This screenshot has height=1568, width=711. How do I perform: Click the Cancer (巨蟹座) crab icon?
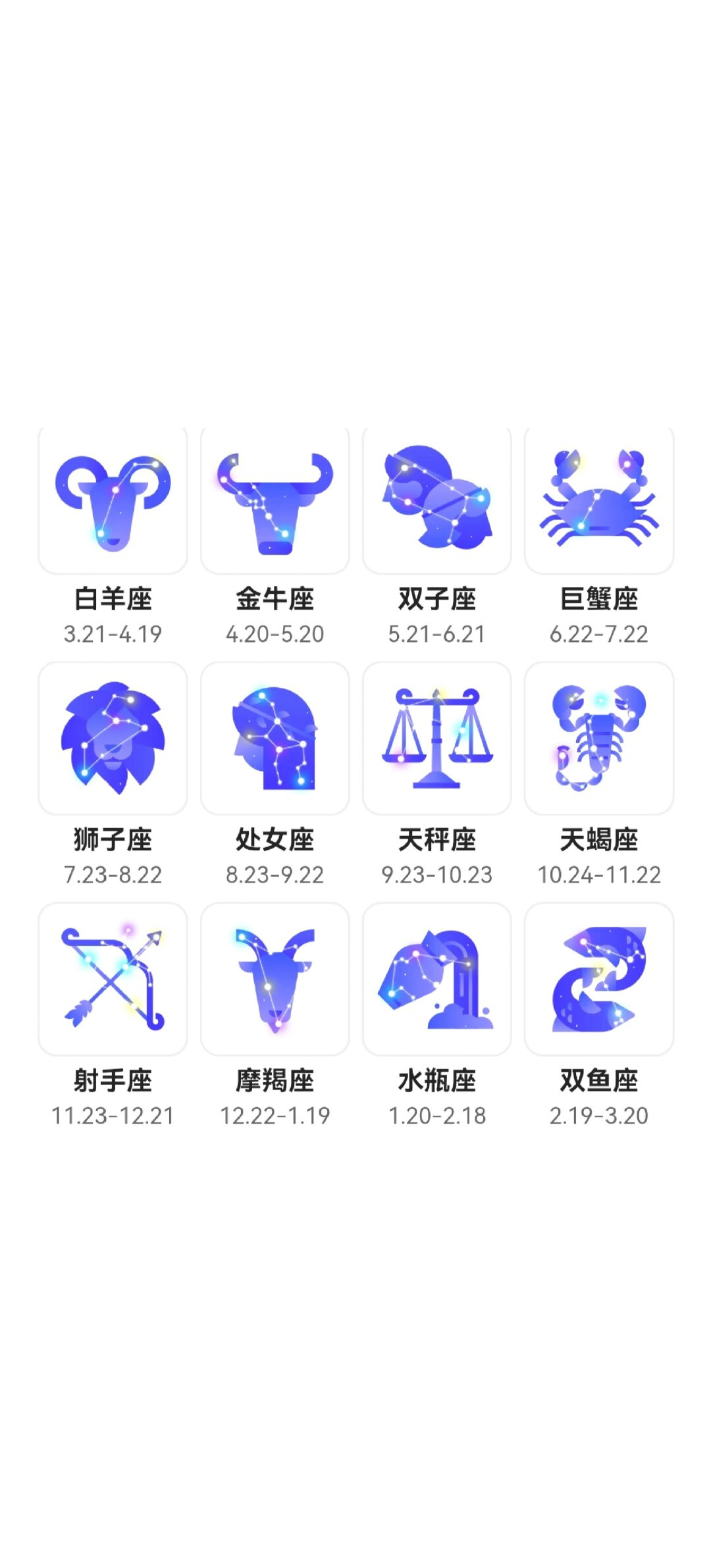(598, 498)
